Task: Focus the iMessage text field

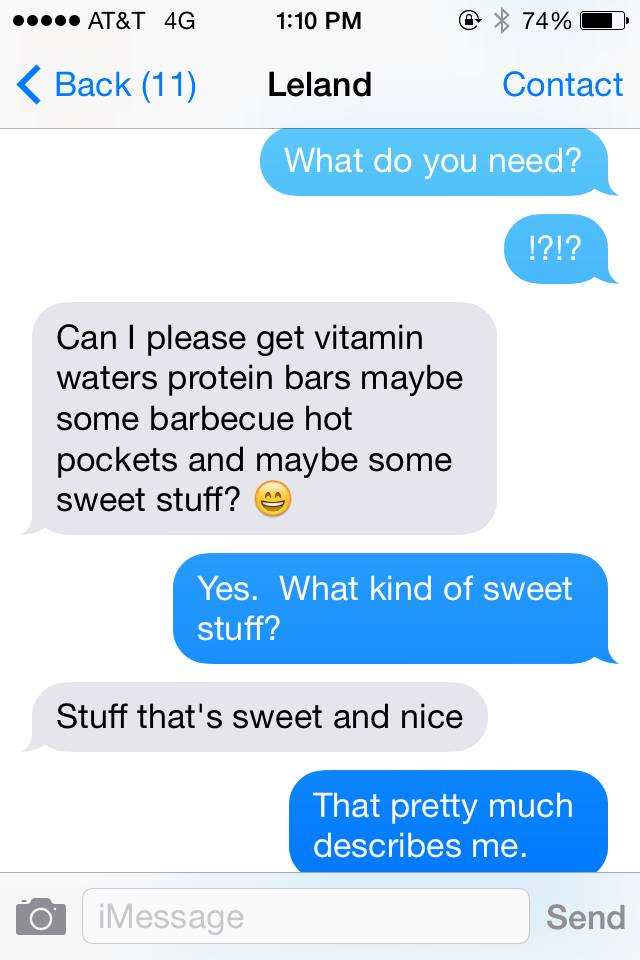Action: (x=305, y=916)
